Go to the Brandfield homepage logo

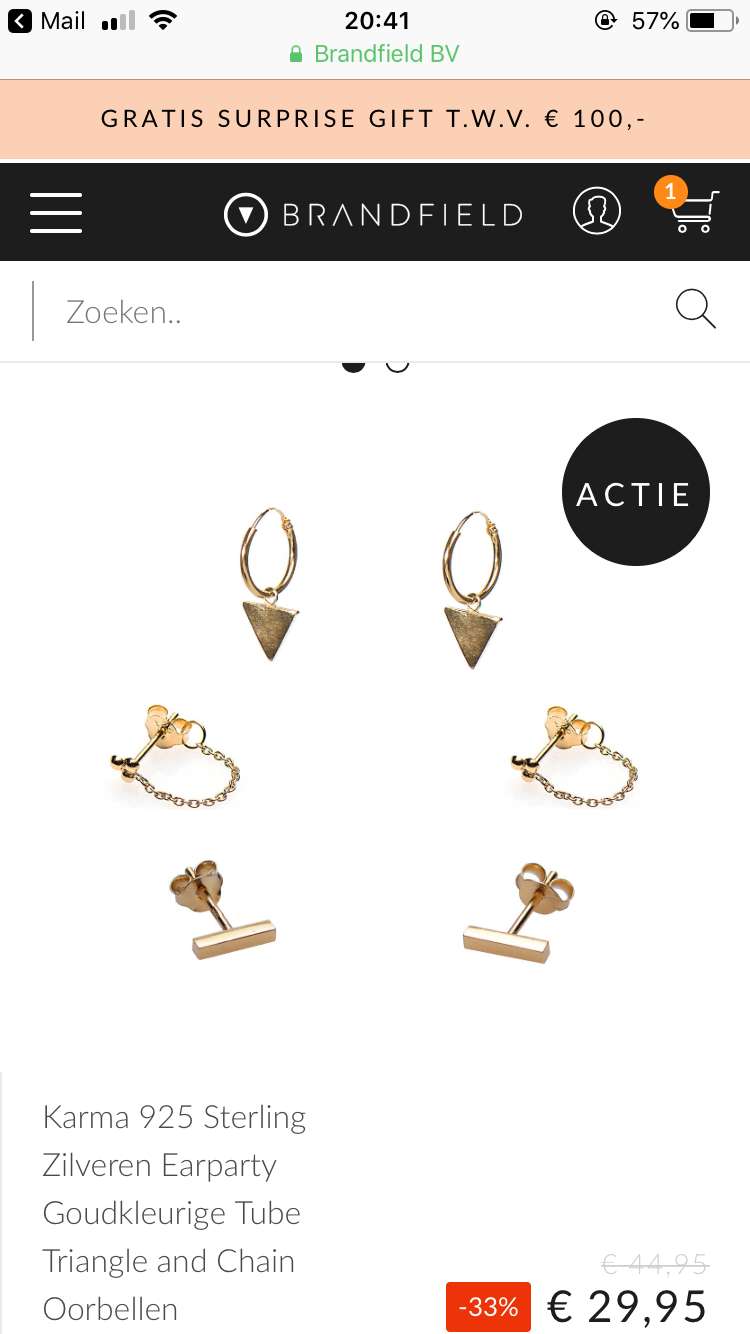pyautogui.click(x=373, y=214)
